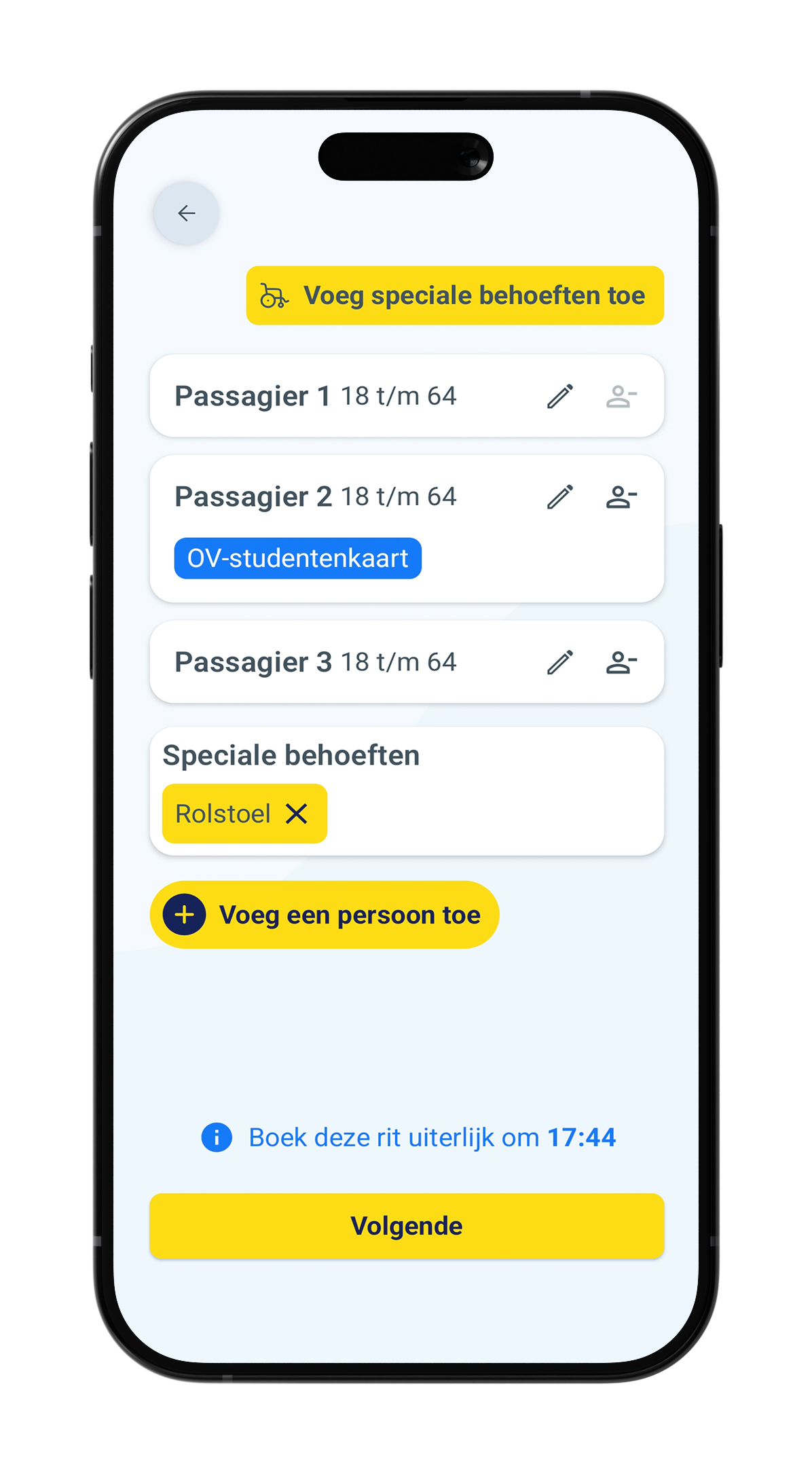Continue with the Volgende button
Viewport: 812px width, 1473px height.
click(407, 1226)
